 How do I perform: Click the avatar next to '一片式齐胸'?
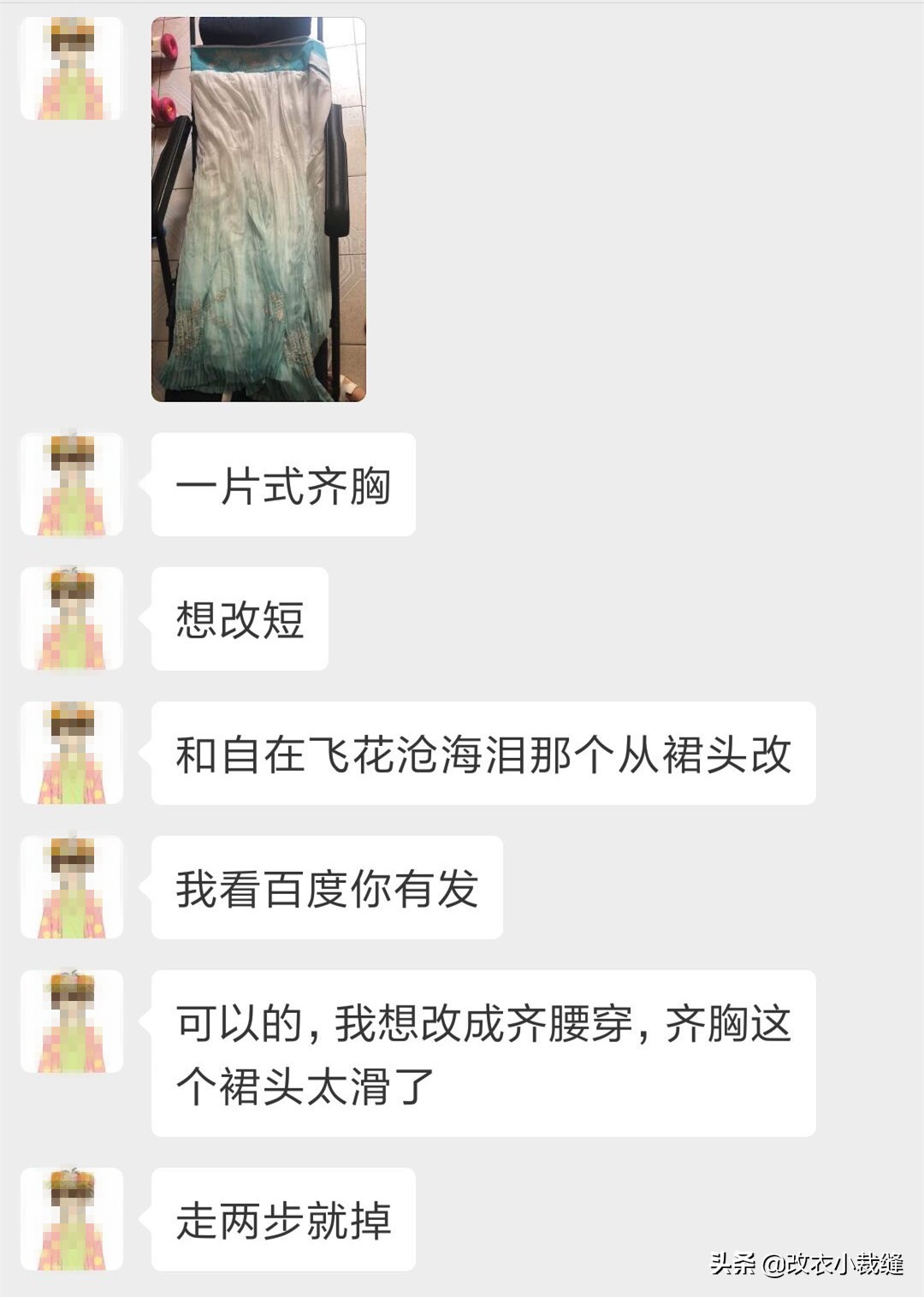pyautogui.click(x=73, y=483)
